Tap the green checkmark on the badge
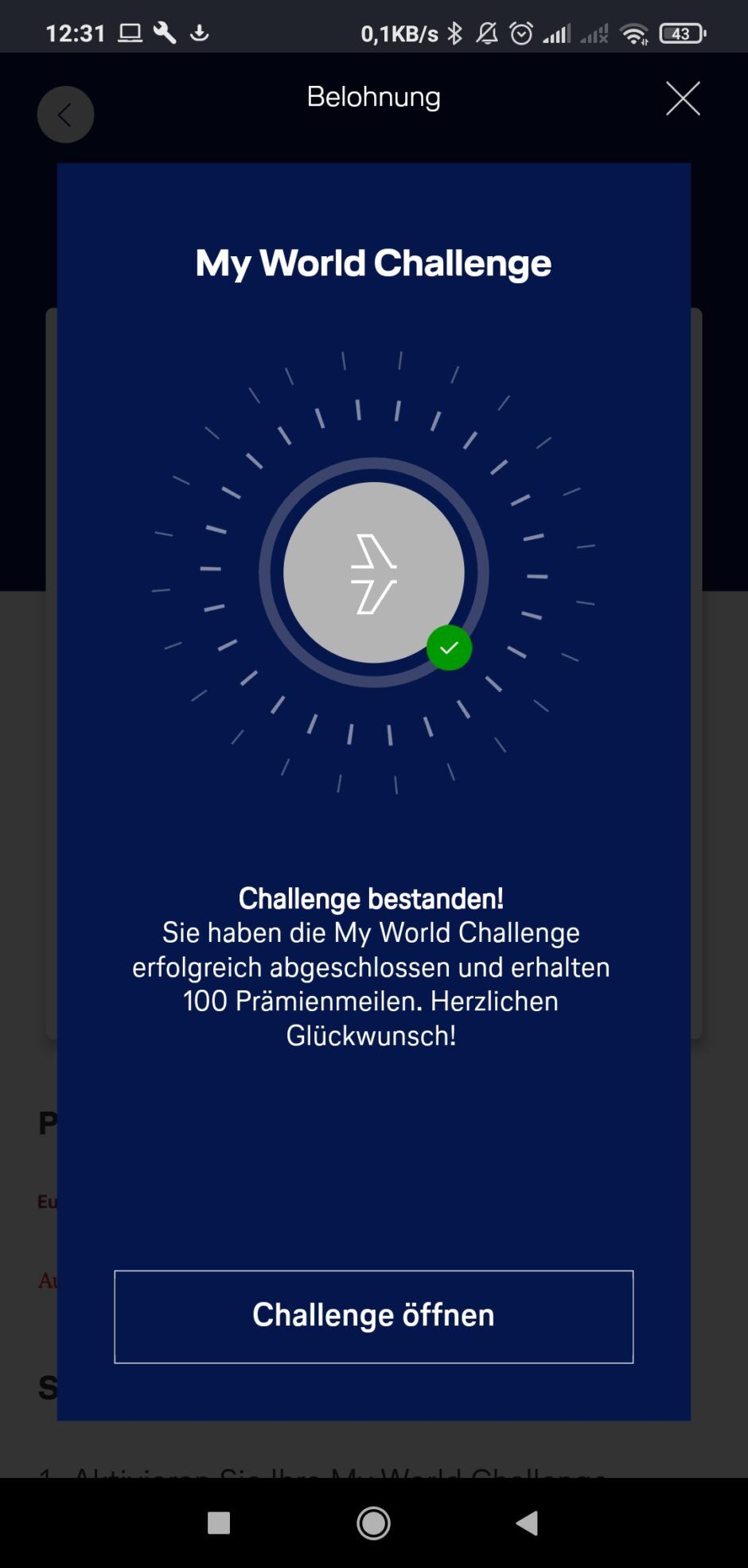 pyautogui.click(x=449, y=647)
